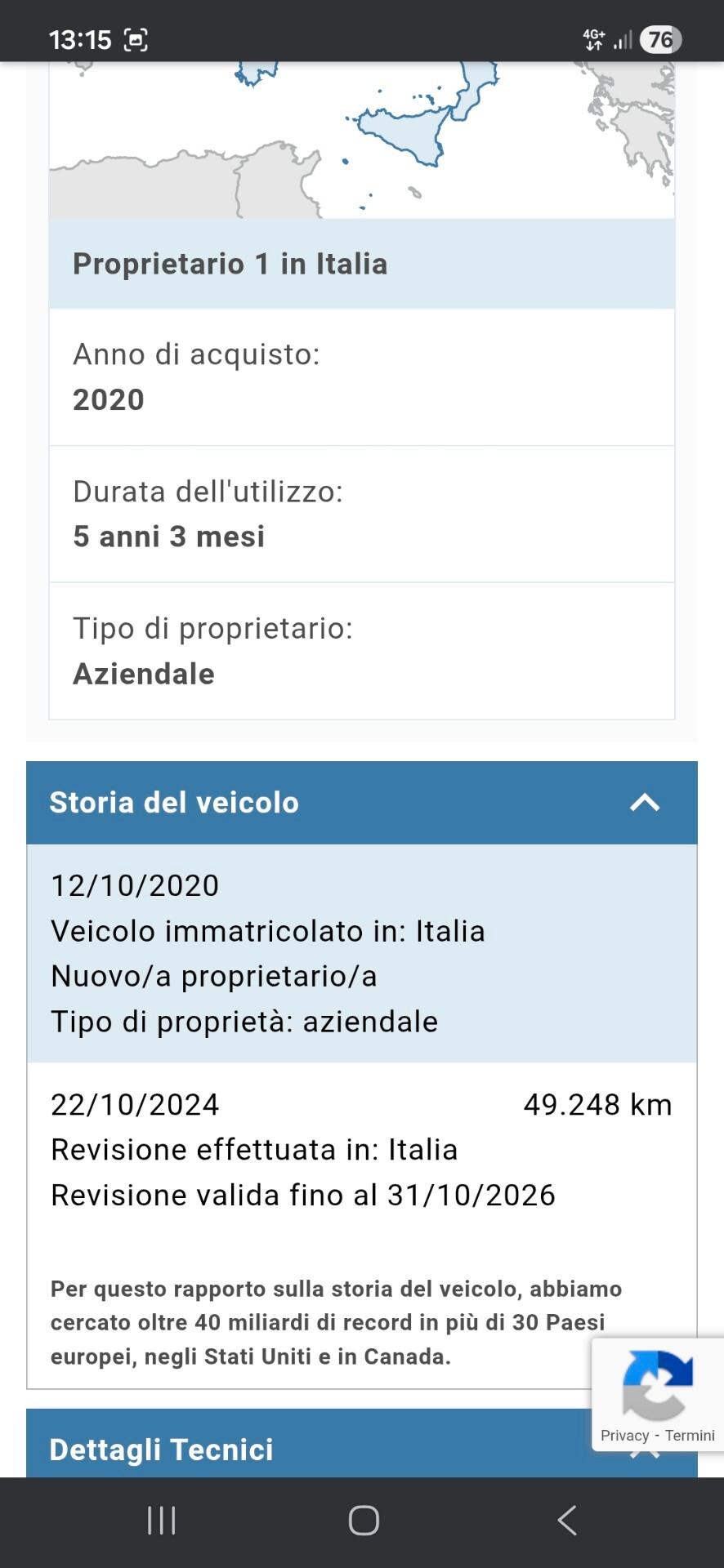Go to the home screen
This screenshot has height=1568, width=724.
[x=364, y=1521]
